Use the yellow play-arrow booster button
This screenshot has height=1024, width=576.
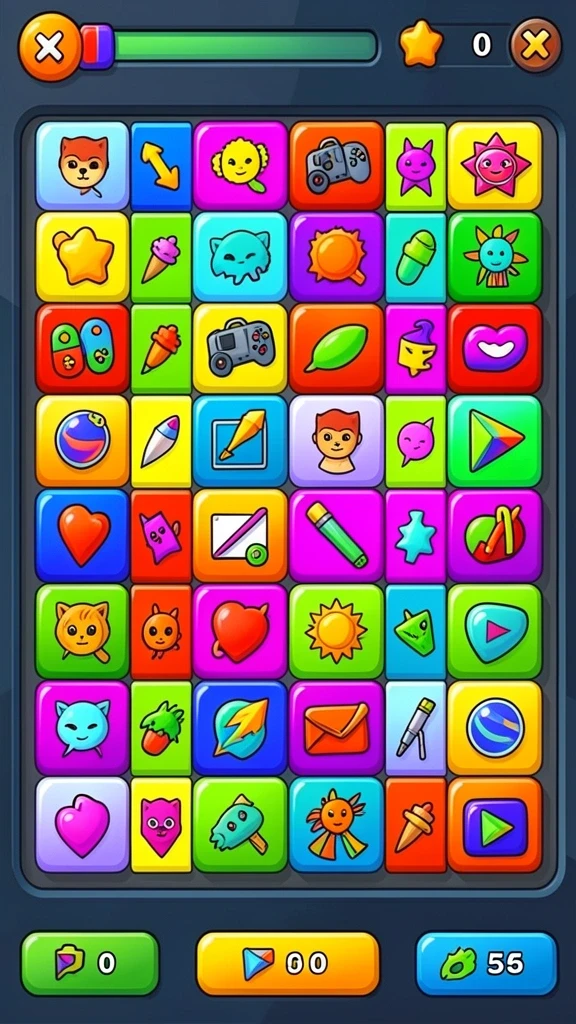point(287,963)
